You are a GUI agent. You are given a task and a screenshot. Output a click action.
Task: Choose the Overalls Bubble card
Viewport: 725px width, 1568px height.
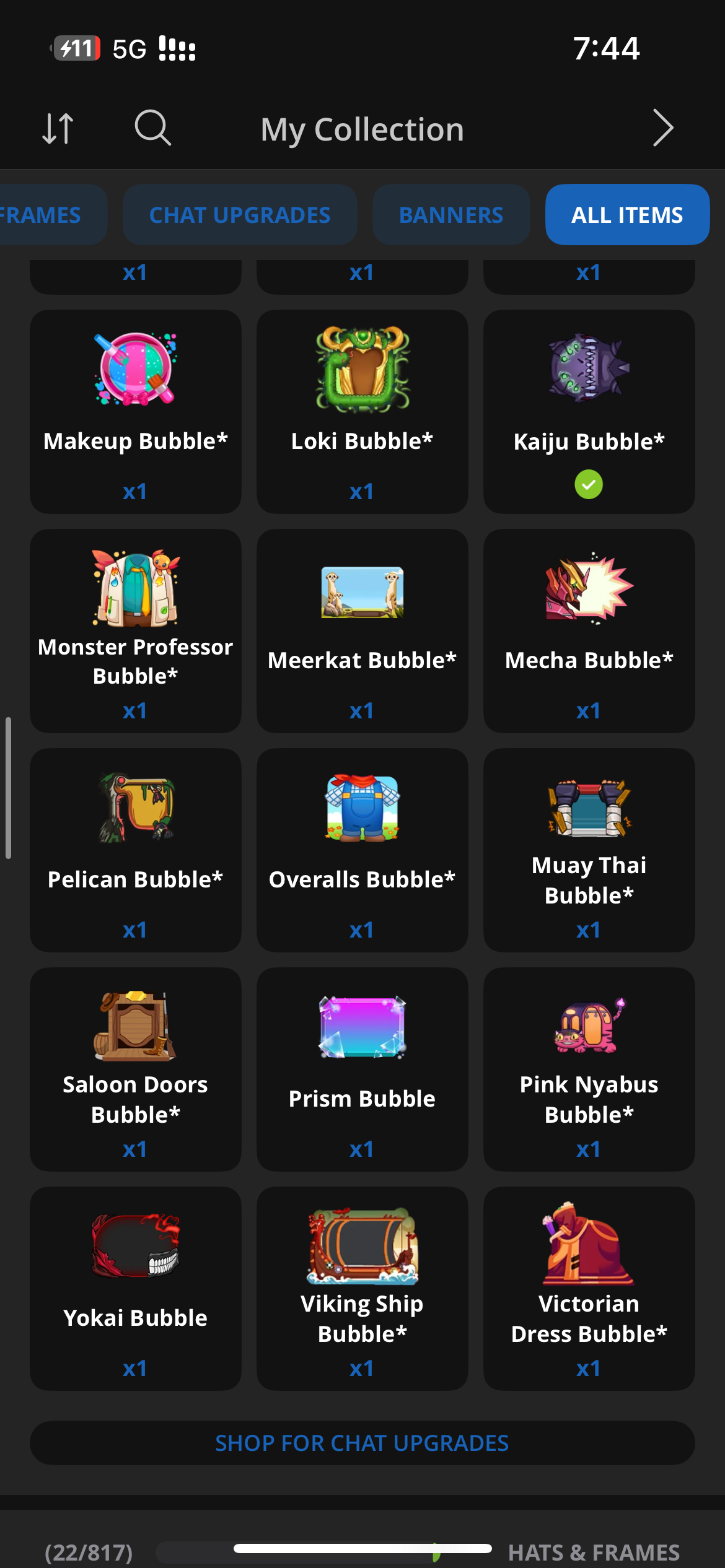coord(362,850)
